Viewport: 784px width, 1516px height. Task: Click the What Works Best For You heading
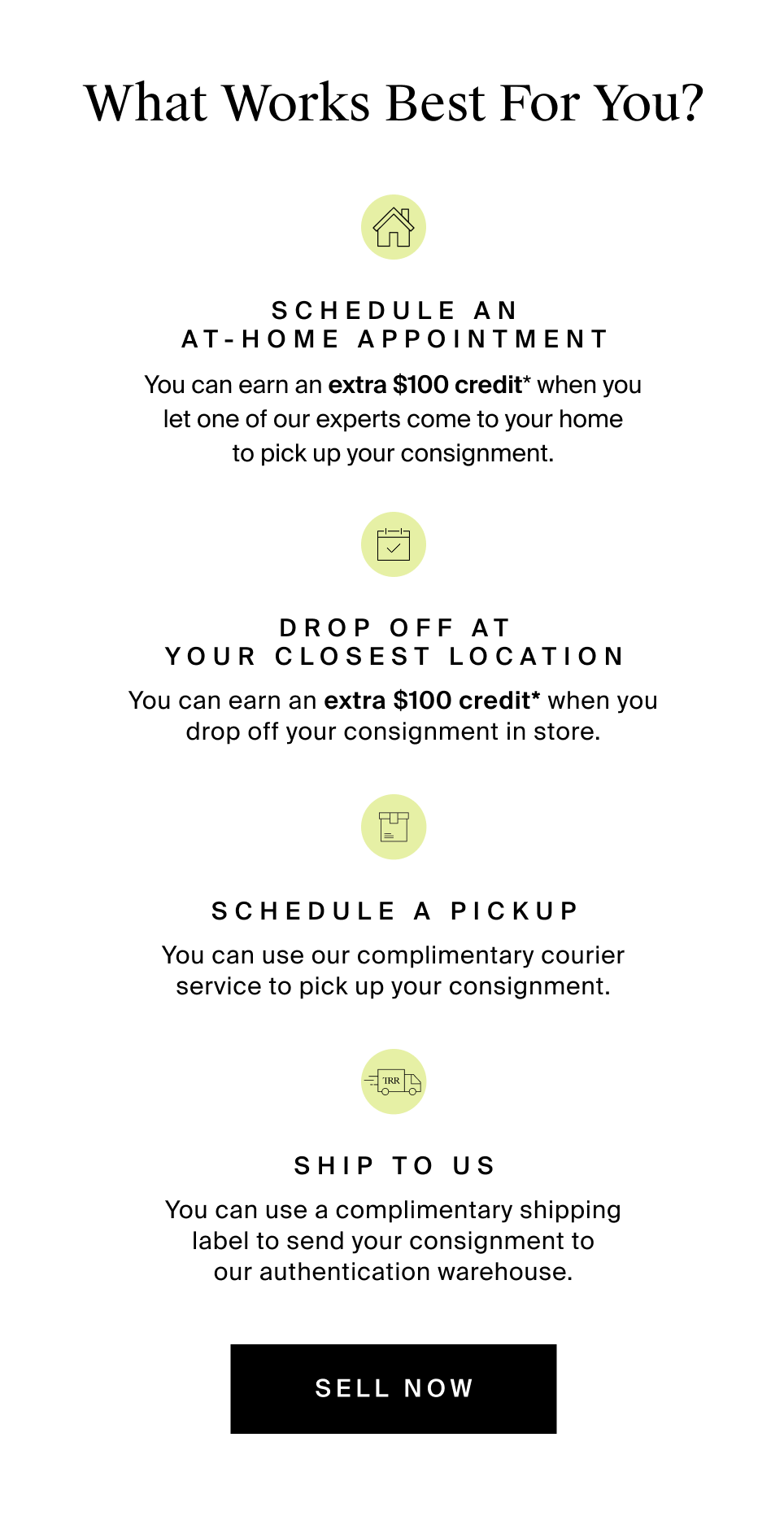click(394, 103)
